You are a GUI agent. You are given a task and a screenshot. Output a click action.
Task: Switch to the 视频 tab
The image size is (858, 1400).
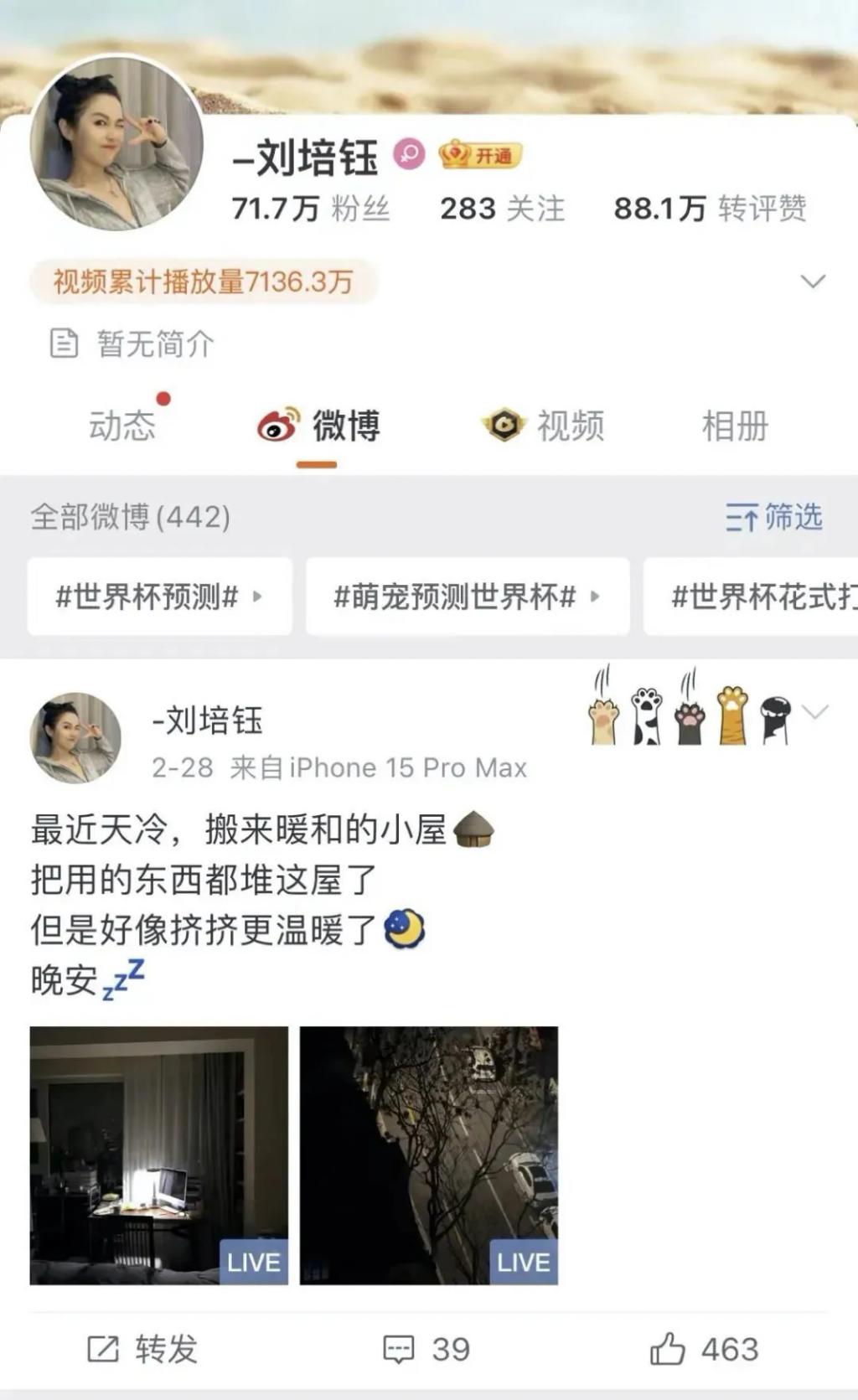[544, 426]
